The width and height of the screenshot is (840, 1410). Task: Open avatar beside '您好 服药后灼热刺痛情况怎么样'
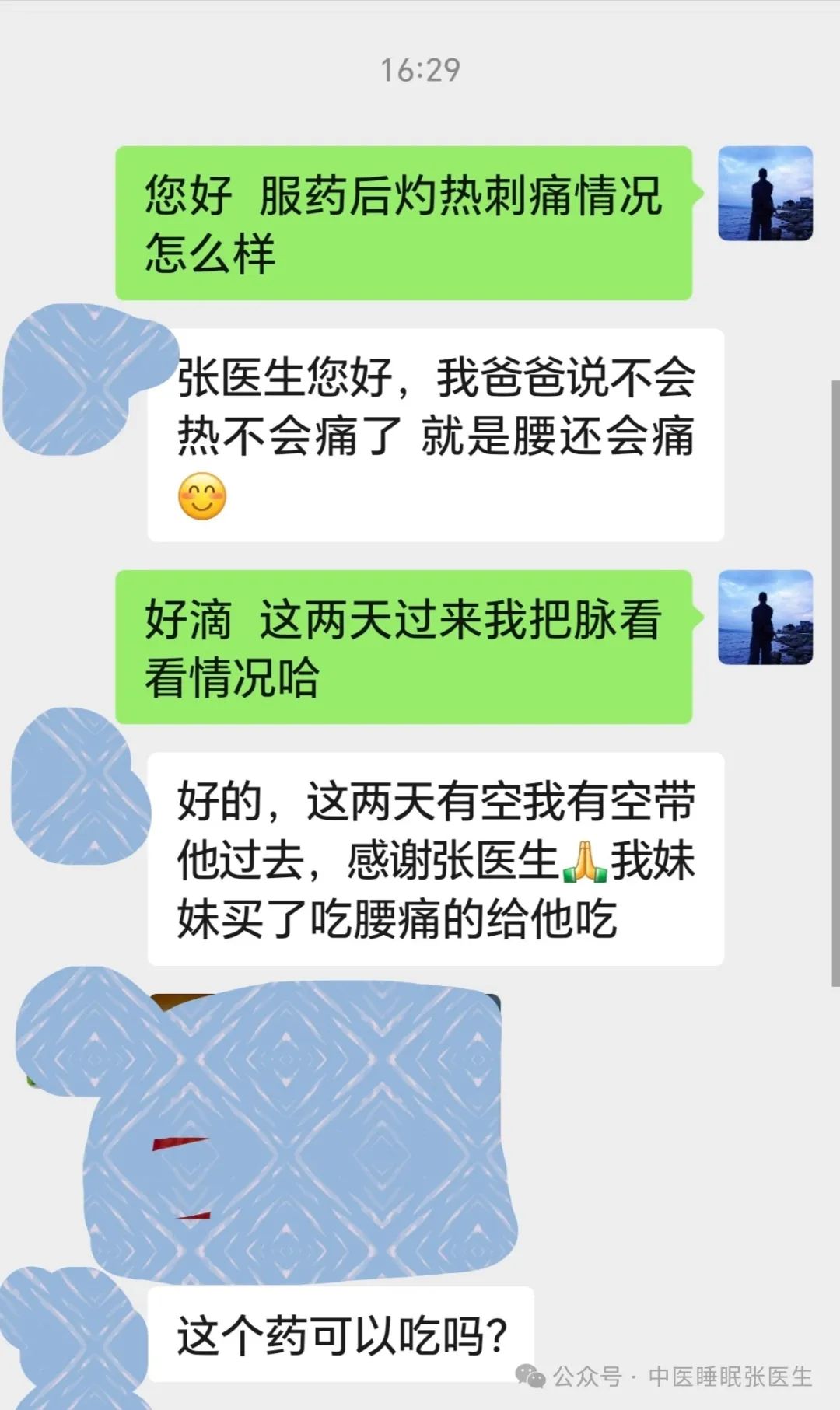click(x=765, y=194)
